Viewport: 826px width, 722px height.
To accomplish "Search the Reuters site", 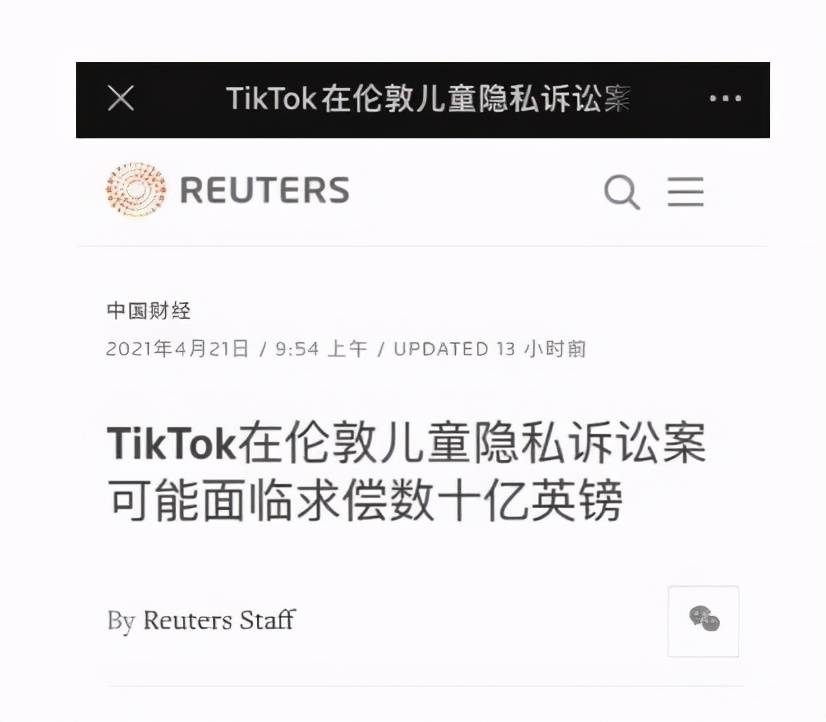I will pyautogui.click(x=621, y=191).
